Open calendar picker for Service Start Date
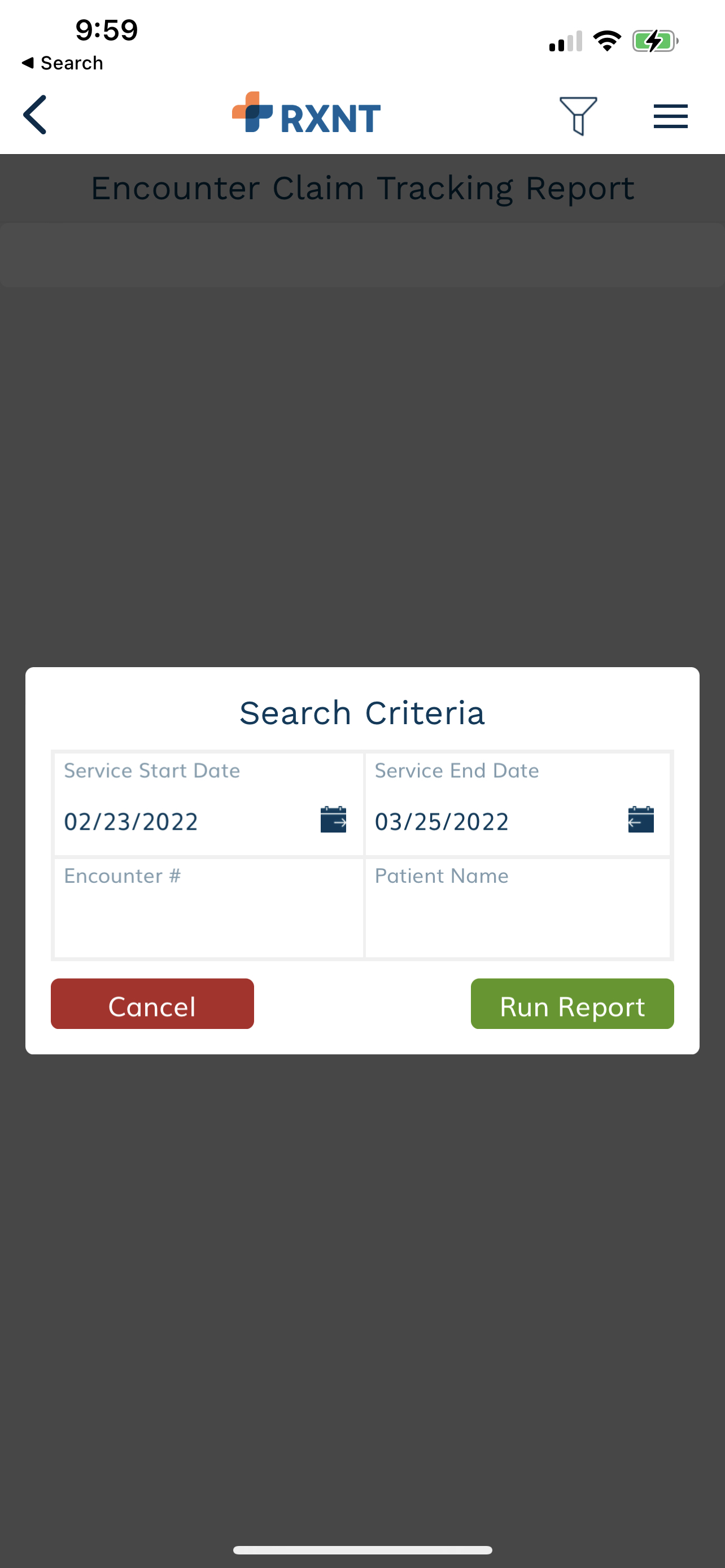725x1568 pixels. point(333,820)
